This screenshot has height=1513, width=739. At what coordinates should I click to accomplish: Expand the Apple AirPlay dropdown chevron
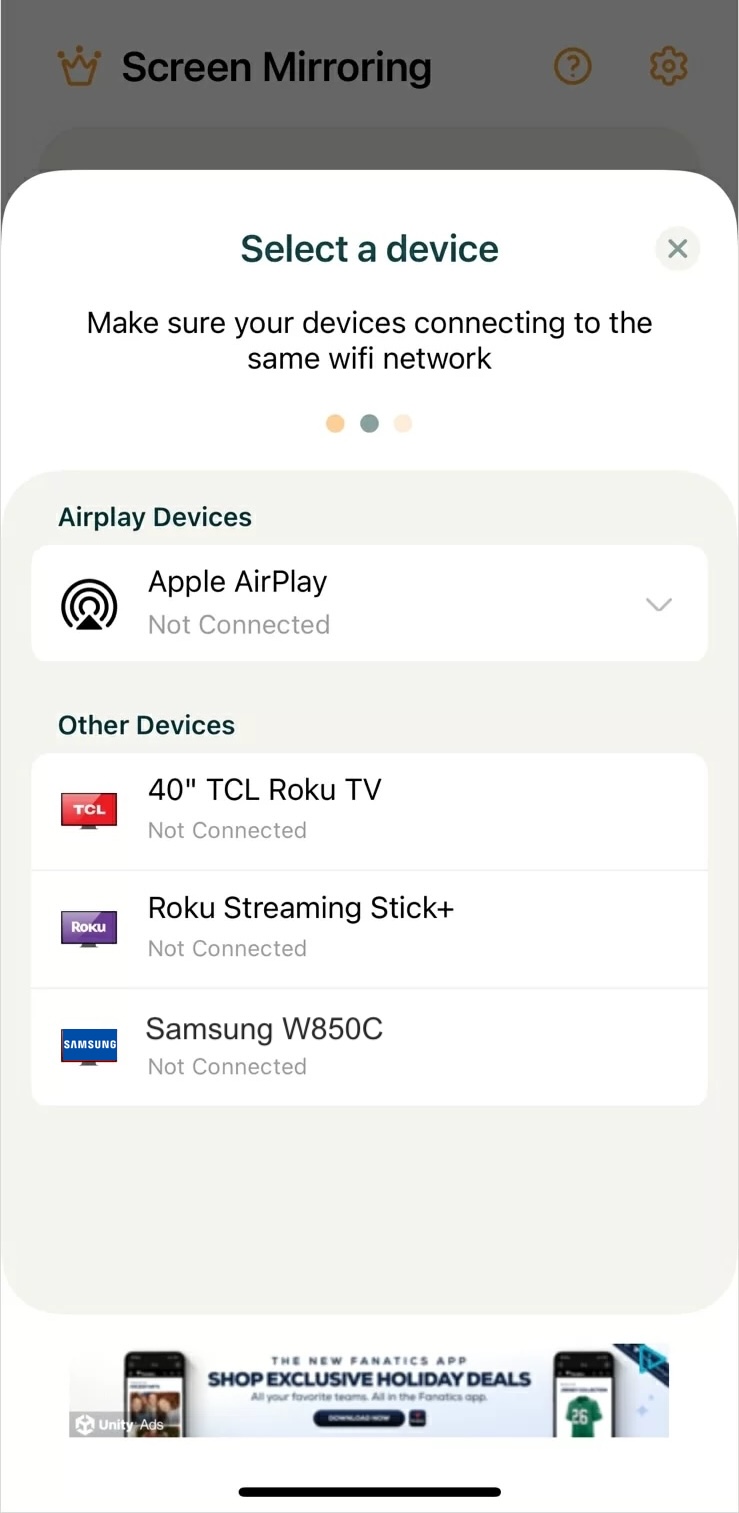pyautogui.click(x=658, y=604)
